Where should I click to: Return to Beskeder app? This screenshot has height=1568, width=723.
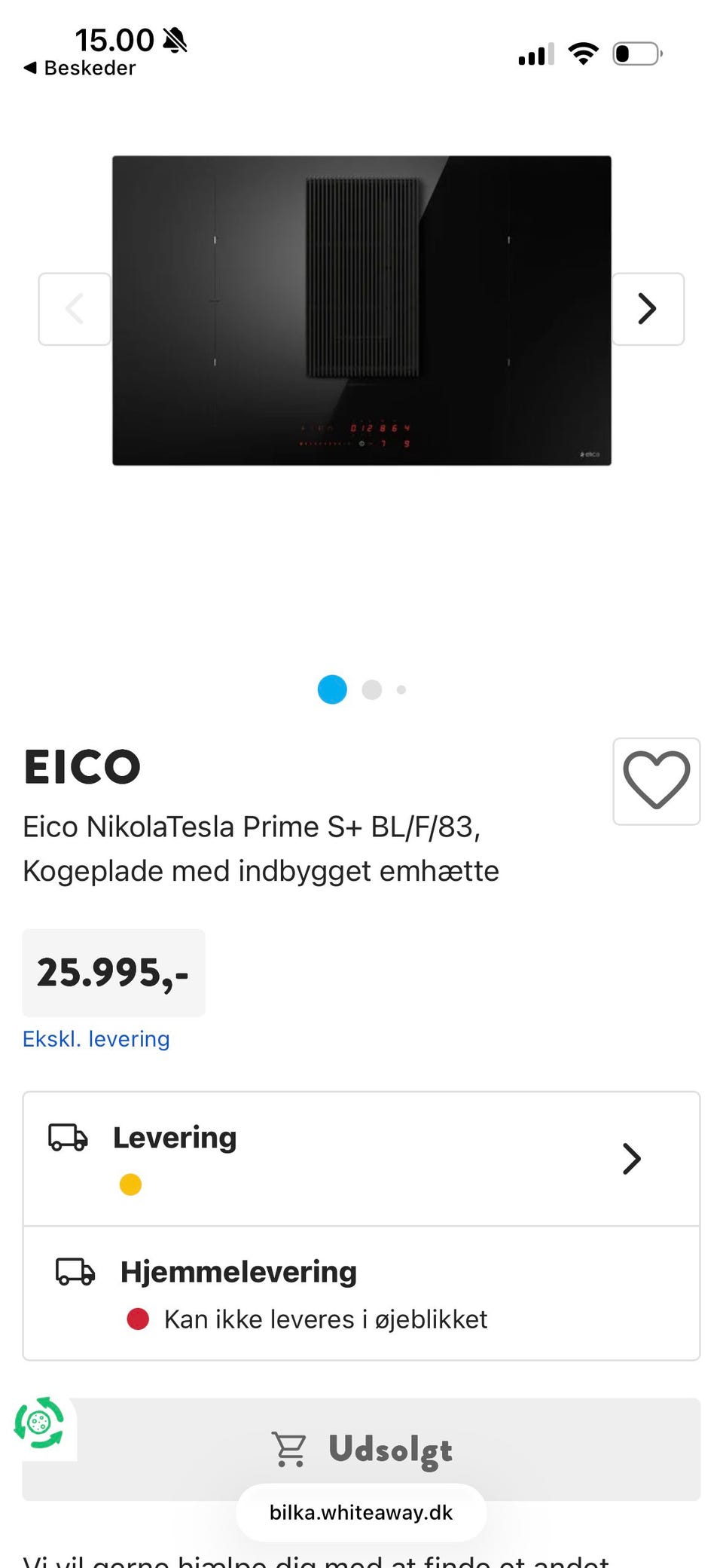[80, 68]
